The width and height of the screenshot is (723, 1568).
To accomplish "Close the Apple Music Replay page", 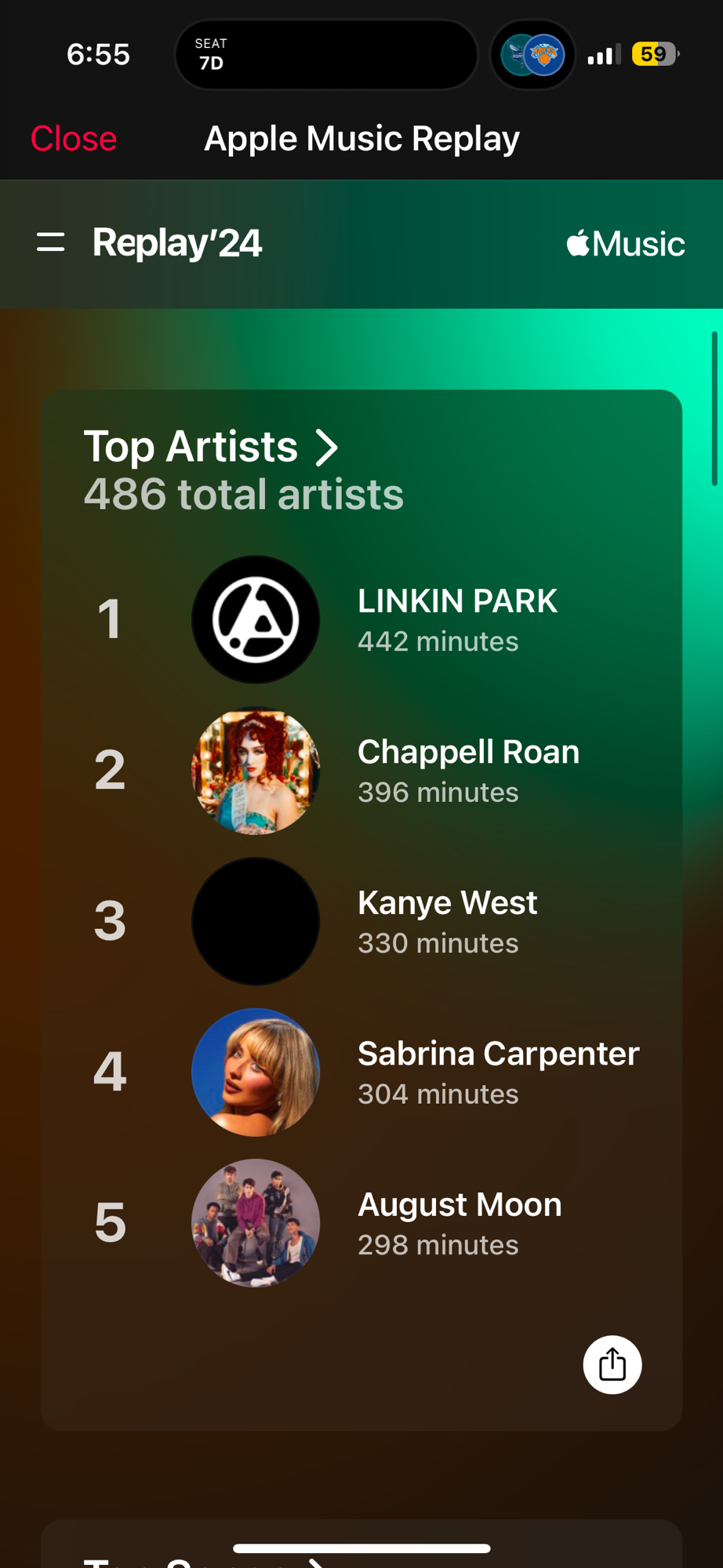I will coord(74,139).
